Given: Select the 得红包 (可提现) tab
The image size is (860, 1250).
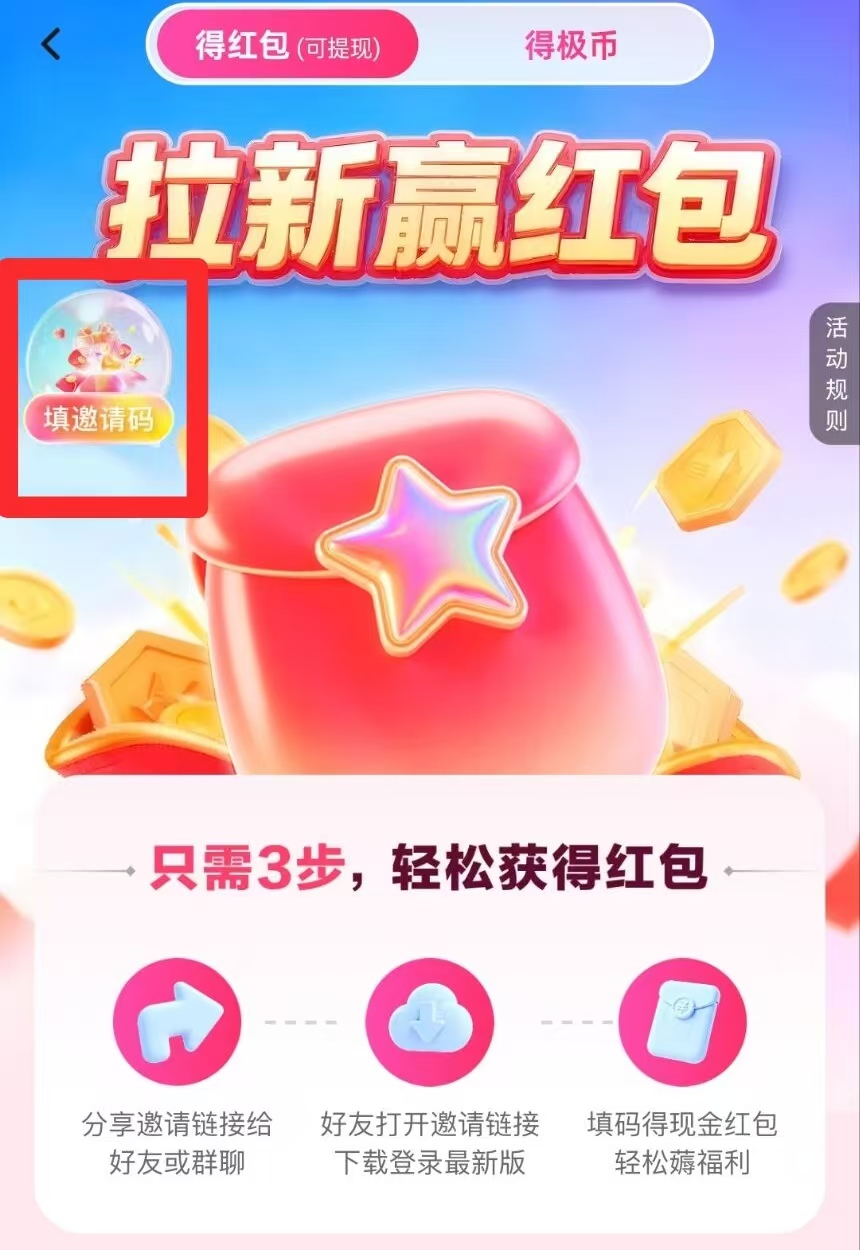Looking at the screenshot, I should point(286,46).
